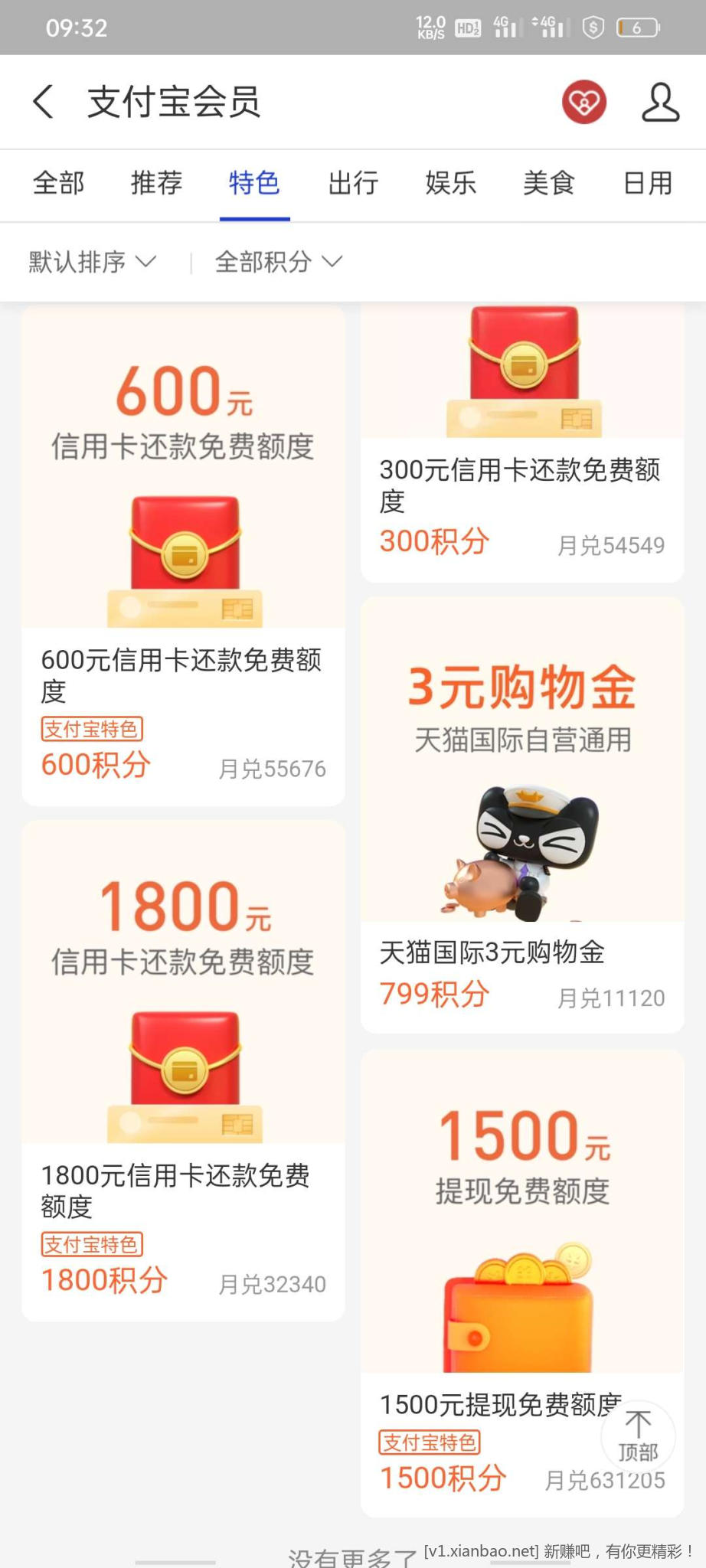The image size is (706, 1568).
Task: Switch to the 出行 tab
Action: tap(353, 184)
